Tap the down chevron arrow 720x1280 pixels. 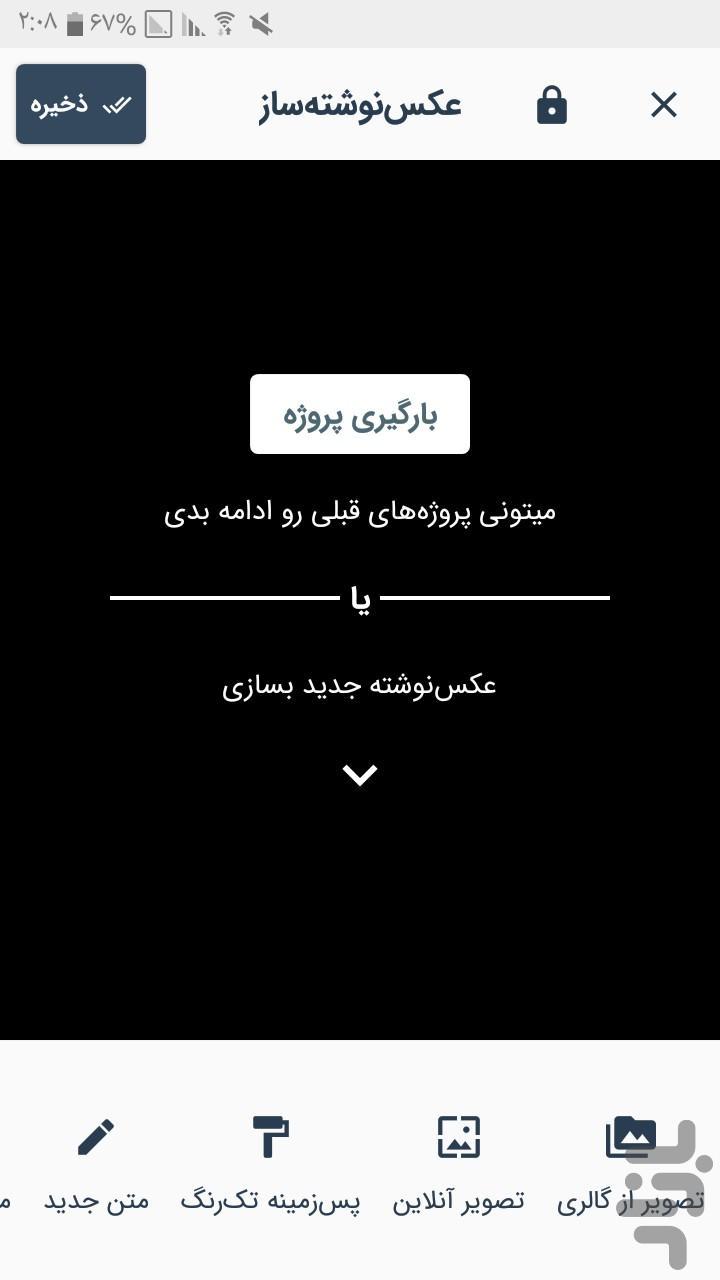coord(360,775)
